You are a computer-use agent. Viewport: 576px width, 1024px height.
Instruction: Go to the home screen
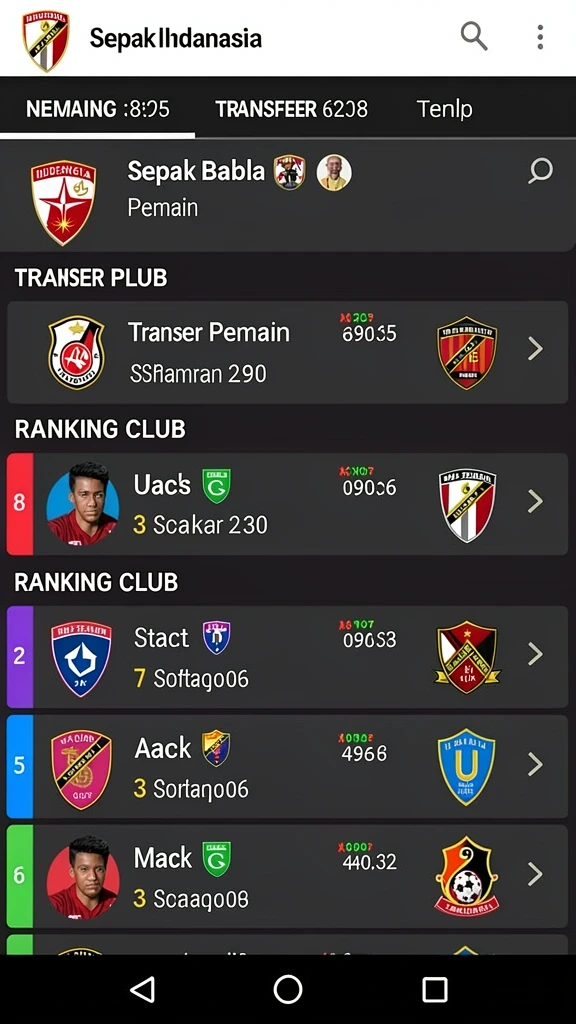tap(288, 989)
